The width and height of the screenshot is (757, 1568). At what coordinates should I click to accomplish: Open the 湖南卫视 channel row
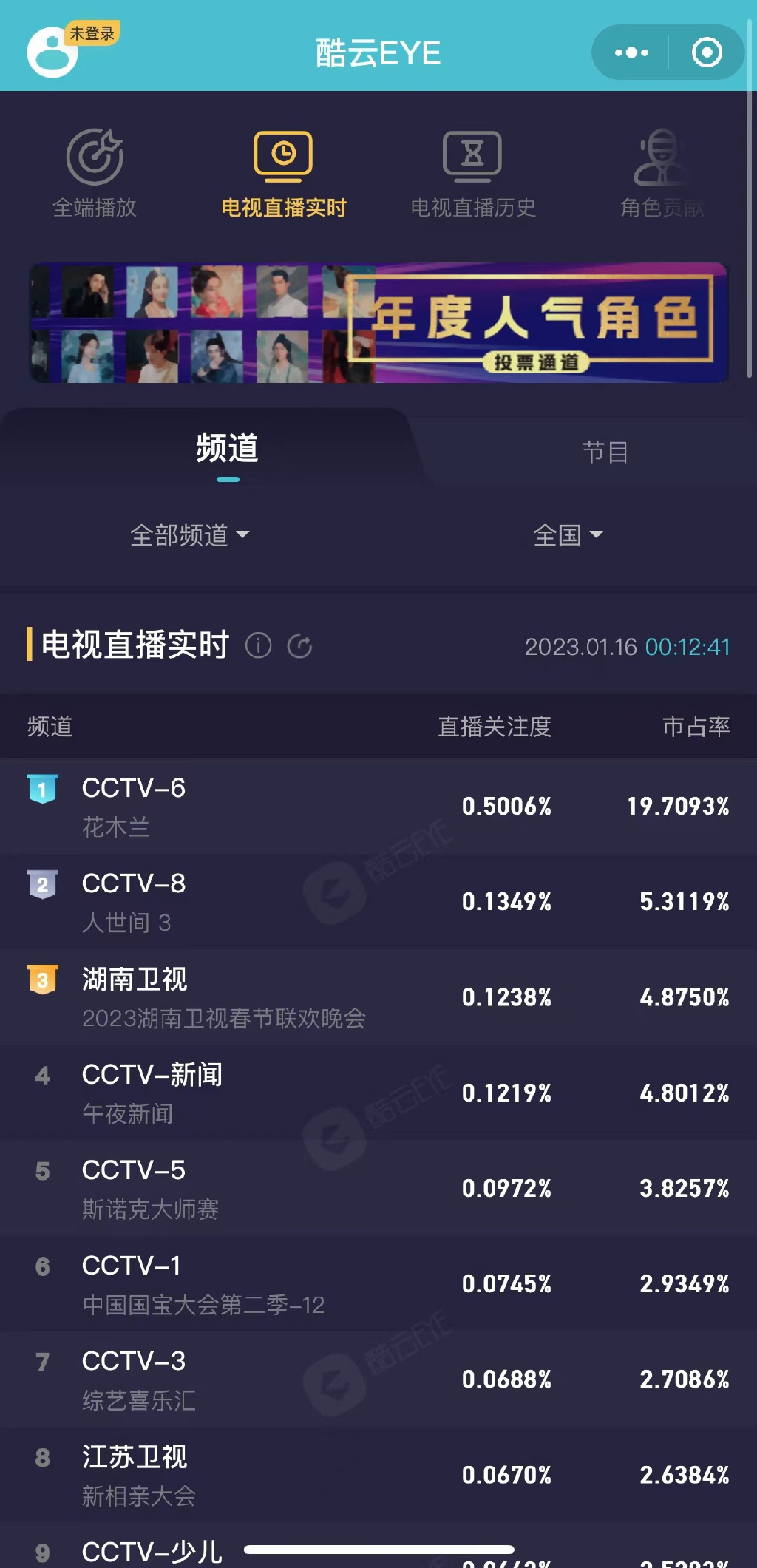(378, 997)
